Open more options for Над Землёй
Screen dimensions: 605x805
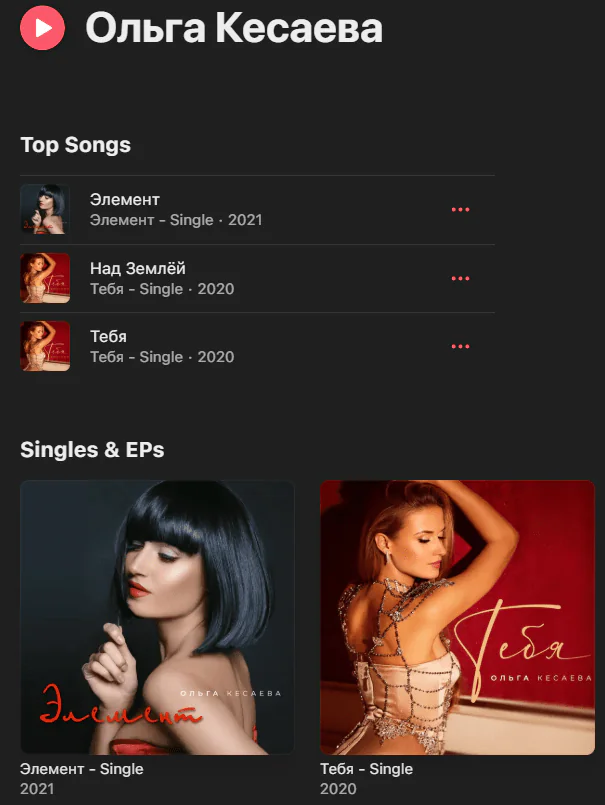click(x=460, y=278)
